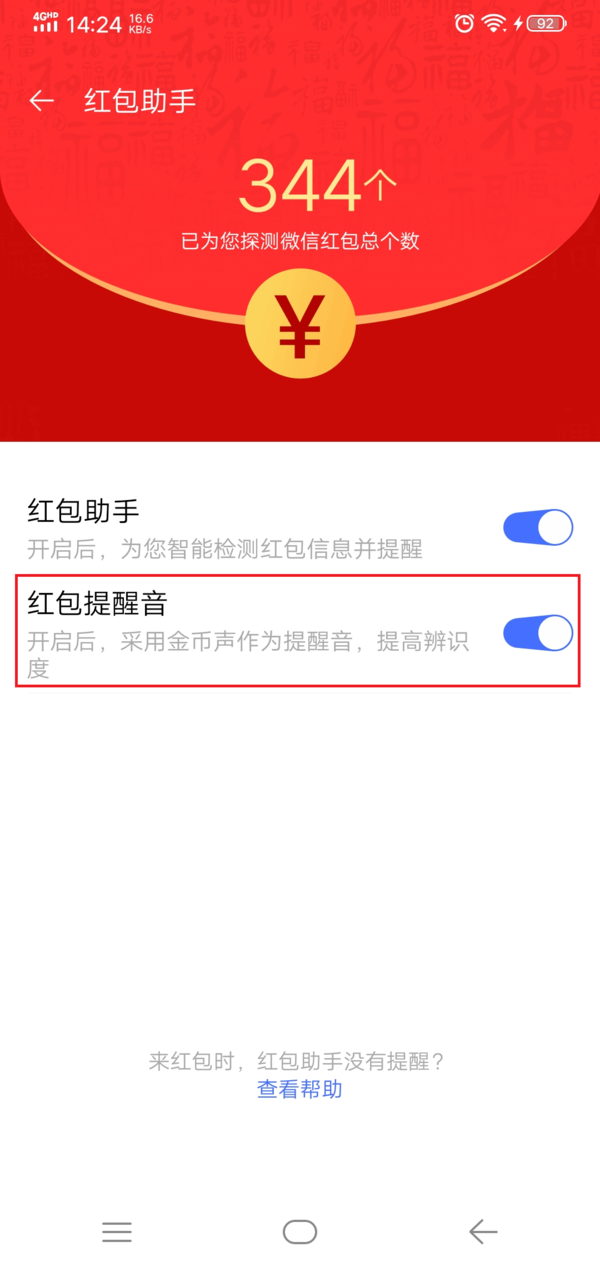Viewport: 600px width, 1267px height.
Task: Go to the home screen
Action: 299,1232
